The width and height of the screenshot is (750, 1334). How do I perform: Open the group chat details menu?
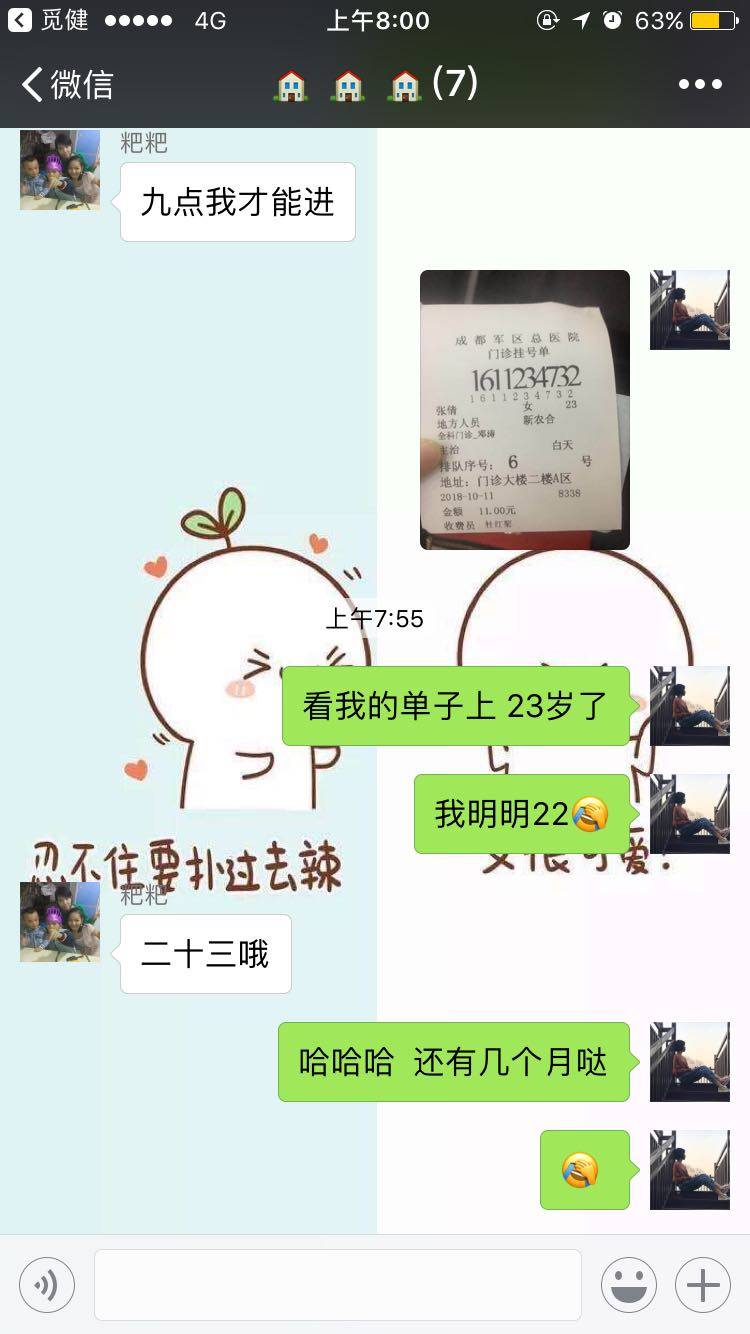[x=700, y=85]
